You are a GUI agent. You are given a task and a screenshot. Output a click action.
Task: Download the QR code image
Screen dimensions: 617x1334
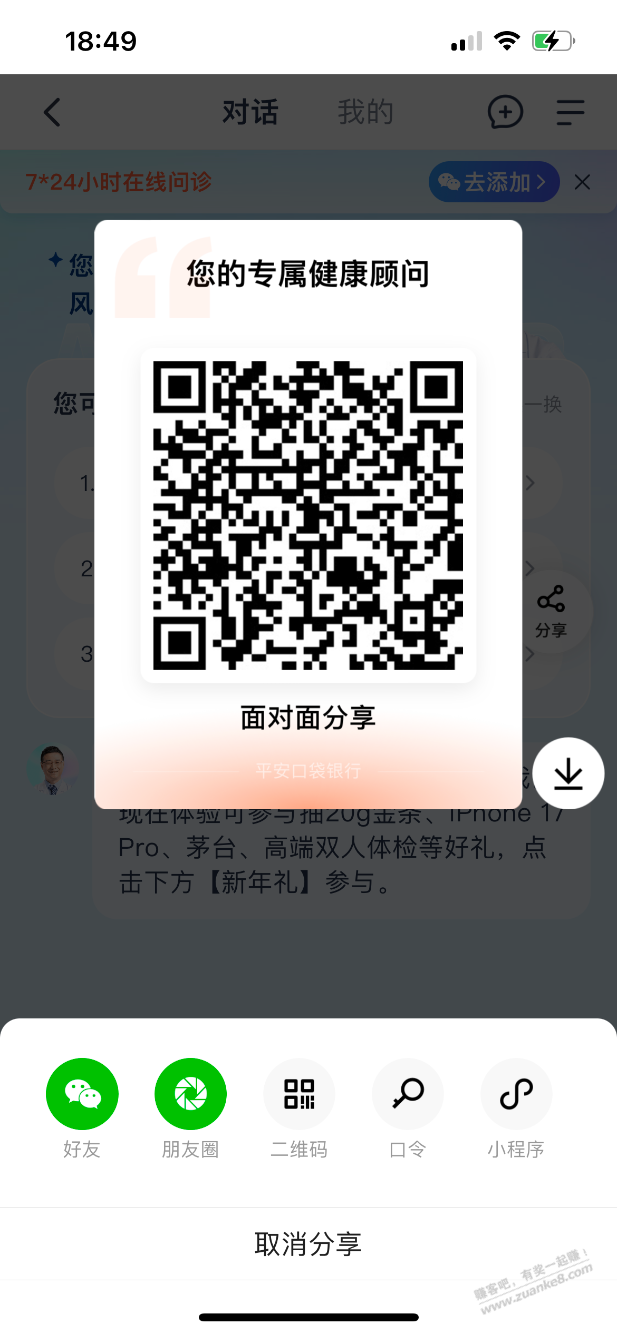point(568,773)
